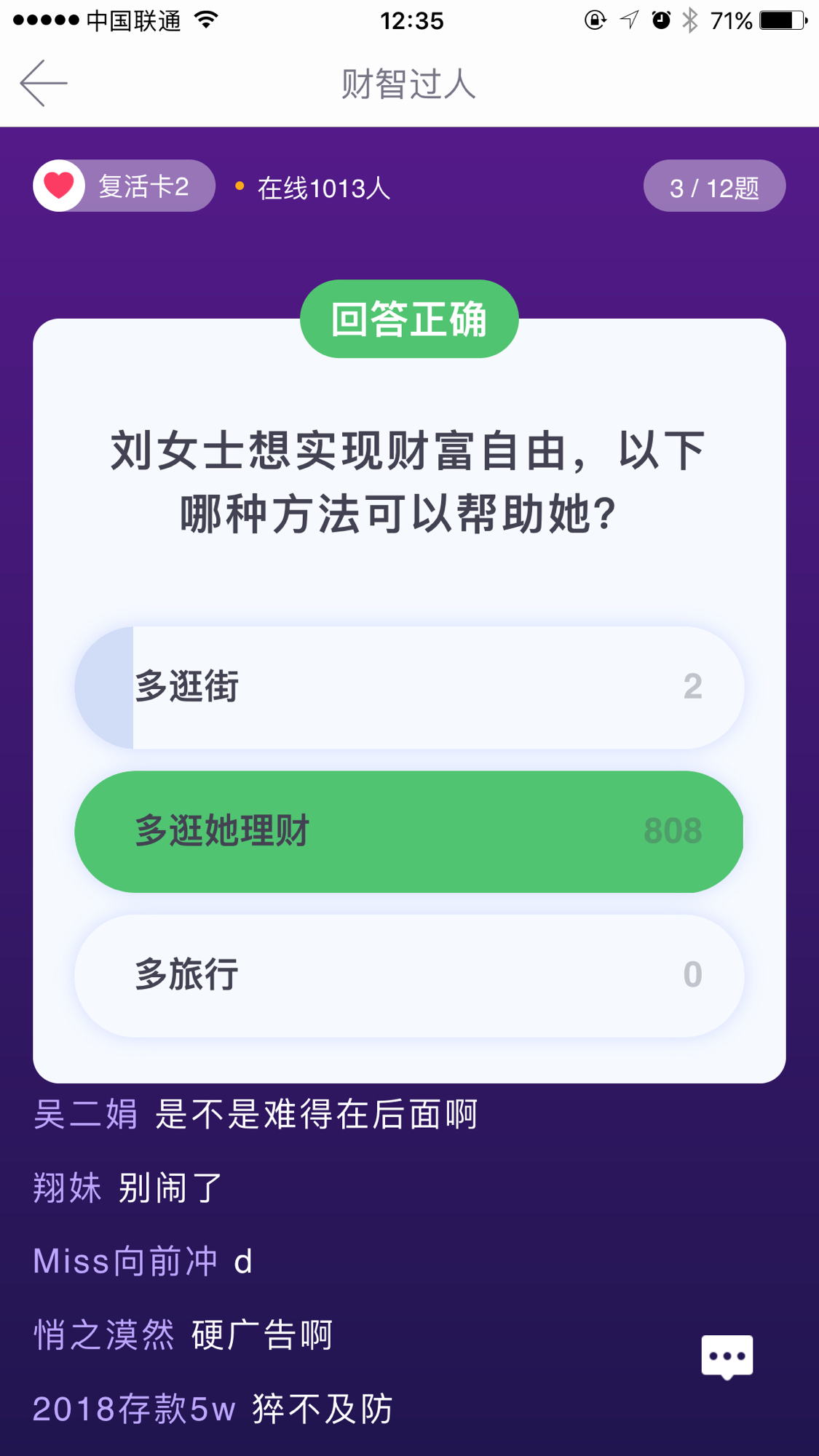The image size is (819, 1456).
Task: Go back using the arrow icon
Action: click(x=44, y=84)
